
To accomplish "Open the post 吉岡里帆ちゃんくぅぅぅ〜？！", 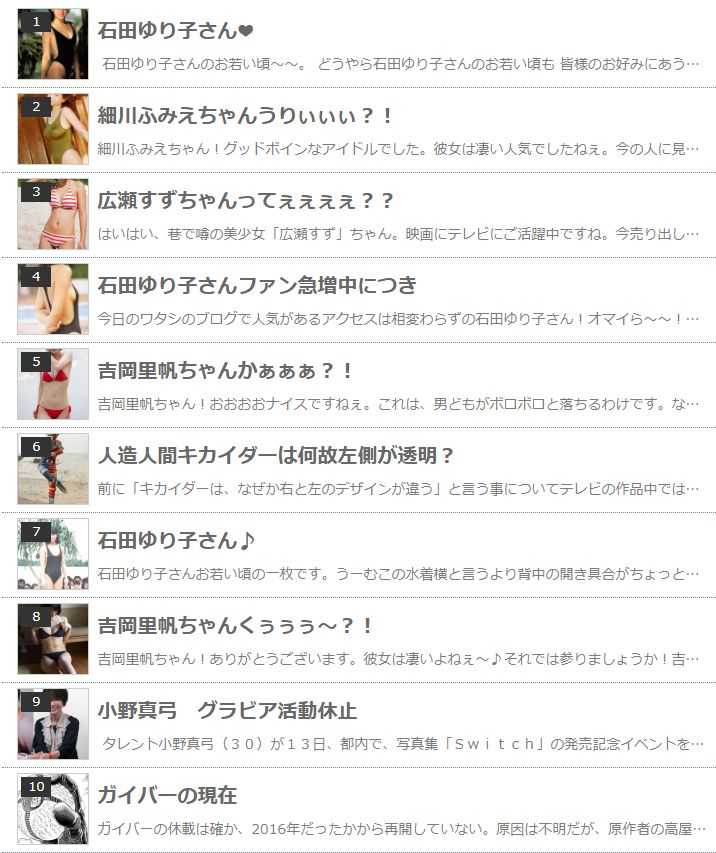I will (236, 625).
